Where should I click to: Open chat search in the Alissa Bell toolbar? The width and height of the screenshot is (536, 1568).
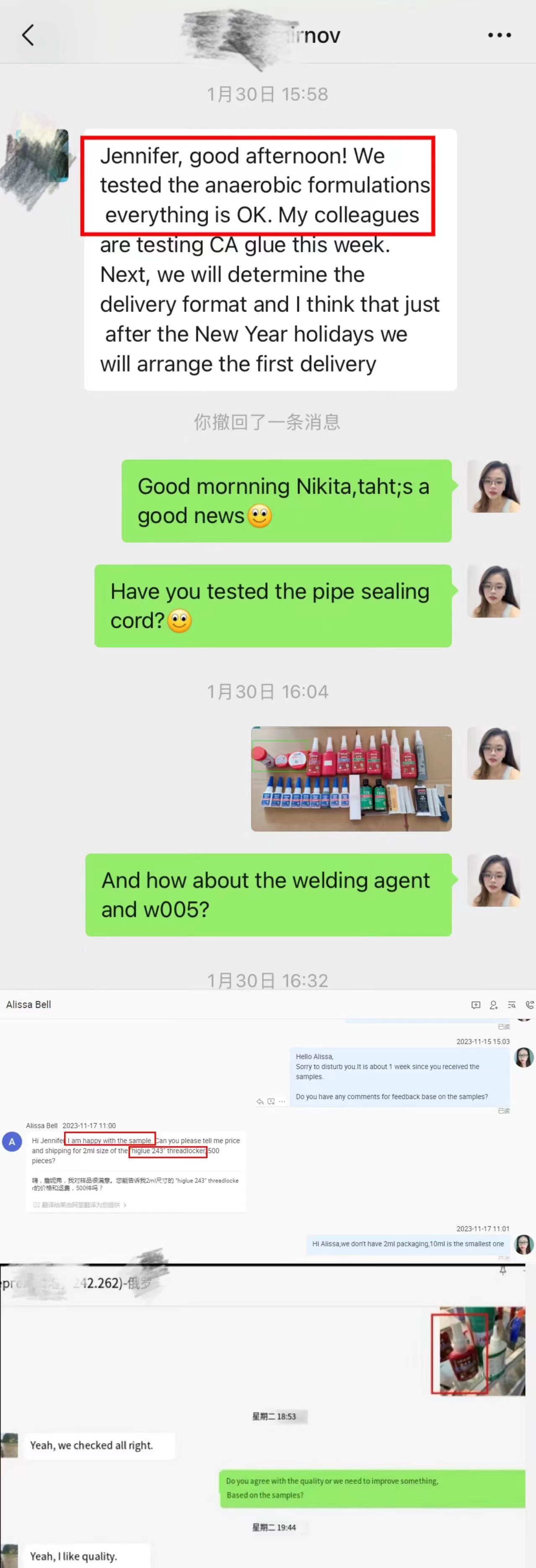(x=512, y=1005)
